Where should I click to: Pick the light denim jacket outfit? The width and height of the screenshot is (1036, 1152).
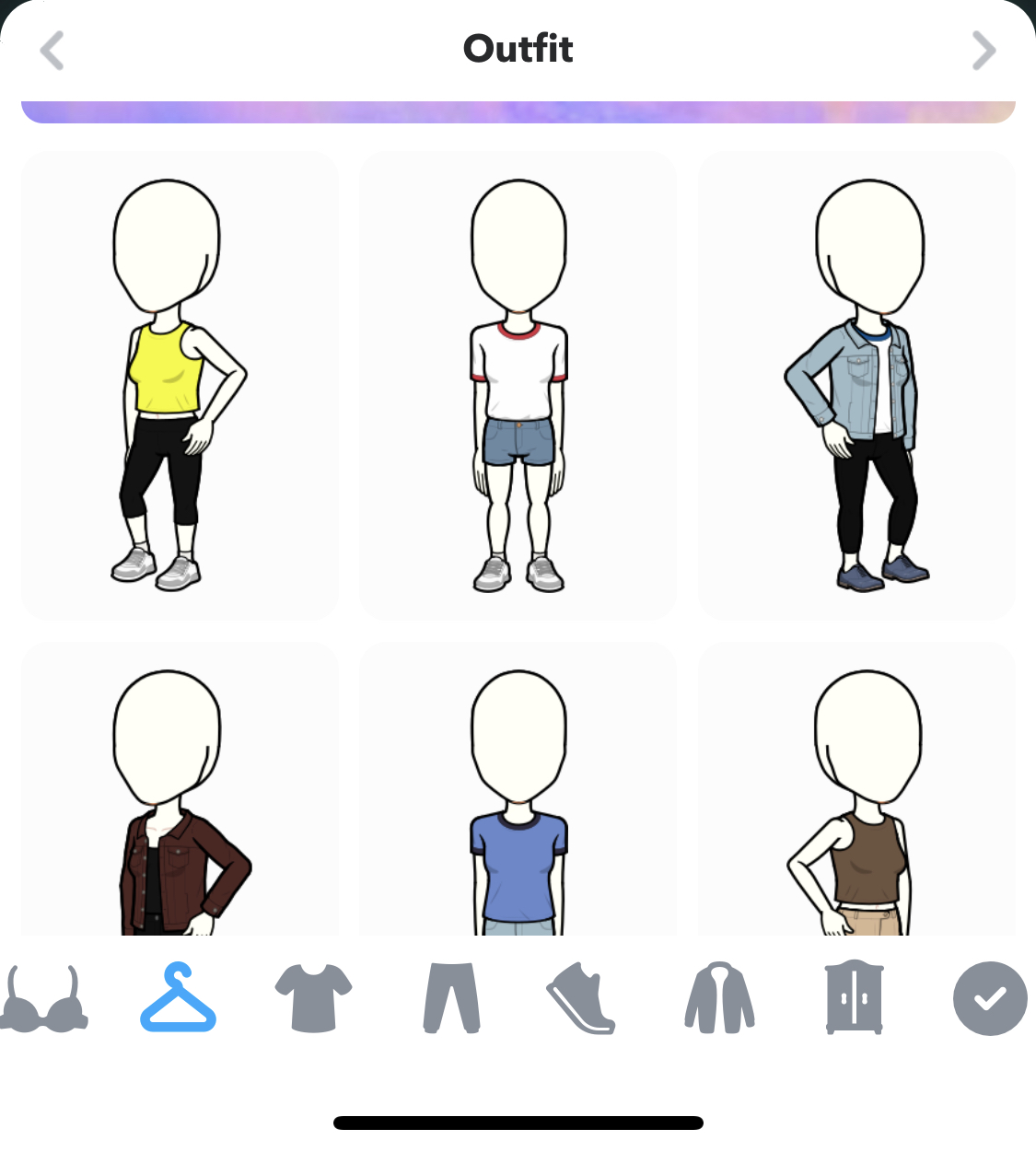coord(856,386)
